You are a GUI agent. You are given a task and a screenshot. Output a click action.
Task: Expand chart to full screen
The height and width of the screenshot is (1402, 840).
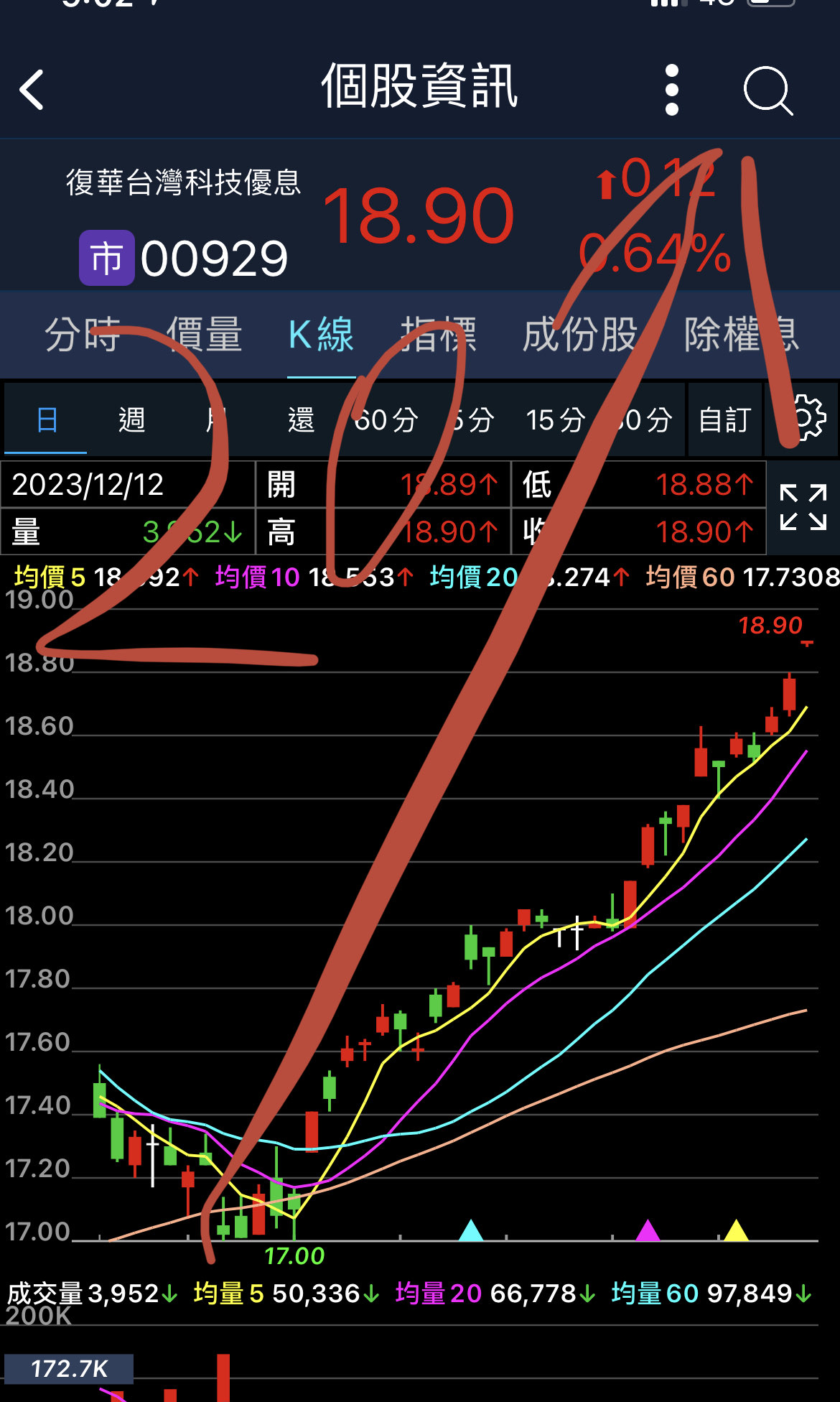[803, 507]
